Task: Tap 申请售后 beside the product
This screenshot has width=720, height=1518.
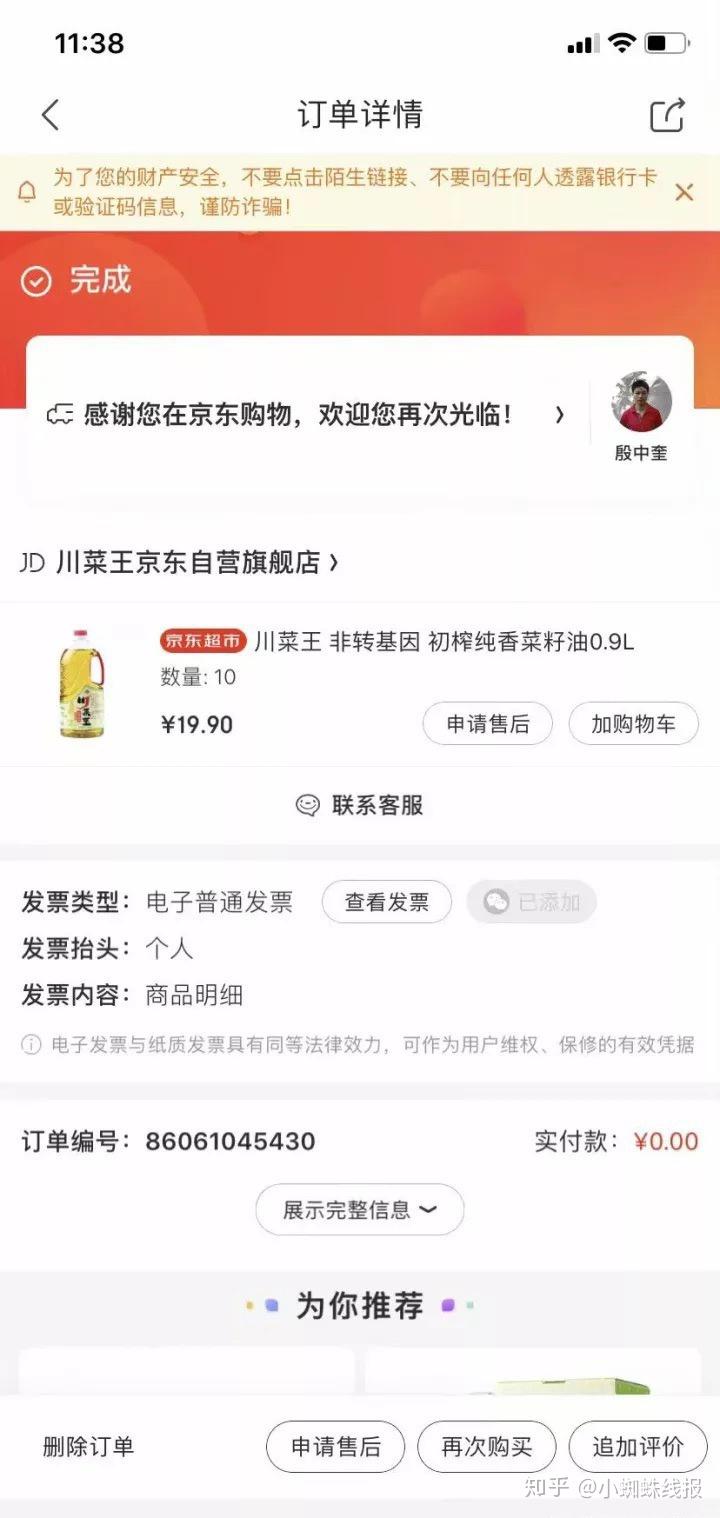Action: 487,724
